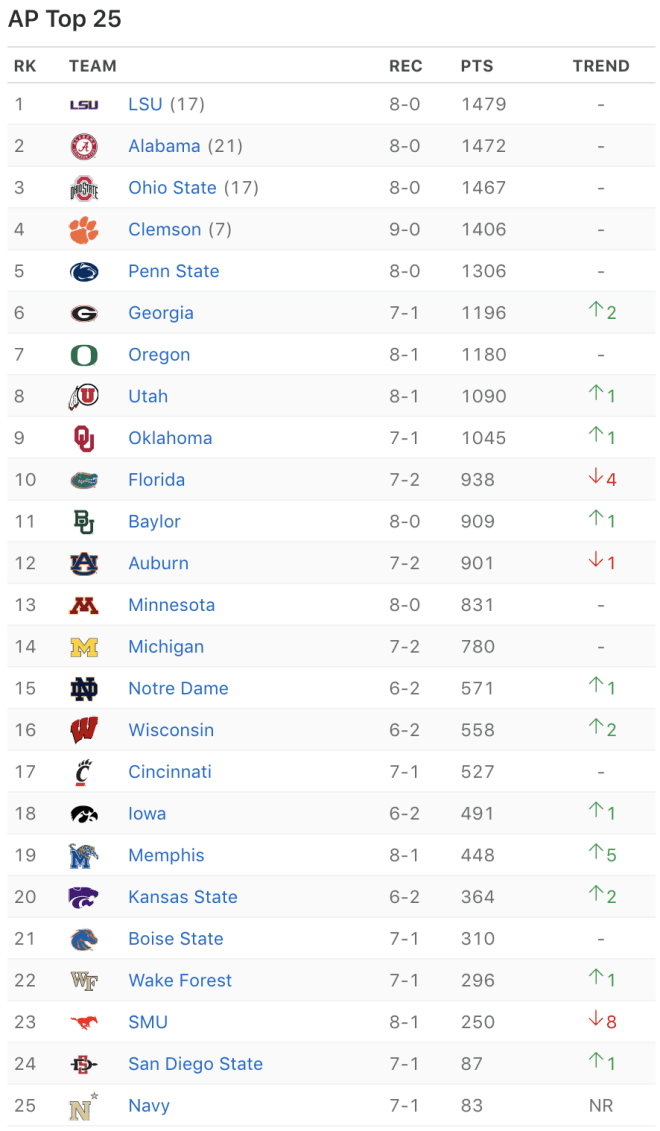Open Michigan's team page

(166, 648)
